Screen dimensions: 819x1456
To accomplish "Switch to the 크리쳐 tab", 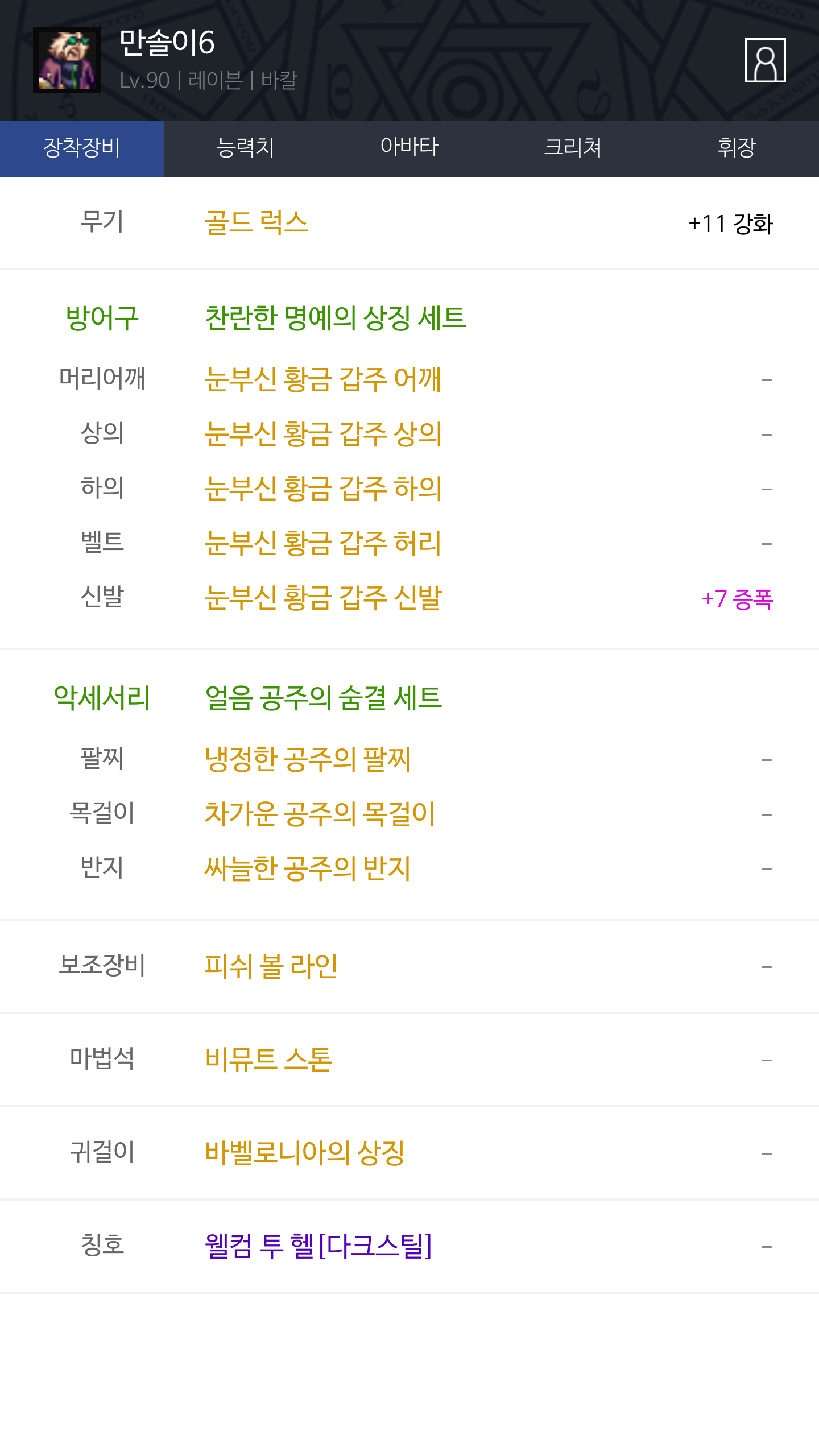I will pyautogui.click(x=573, y=148).
